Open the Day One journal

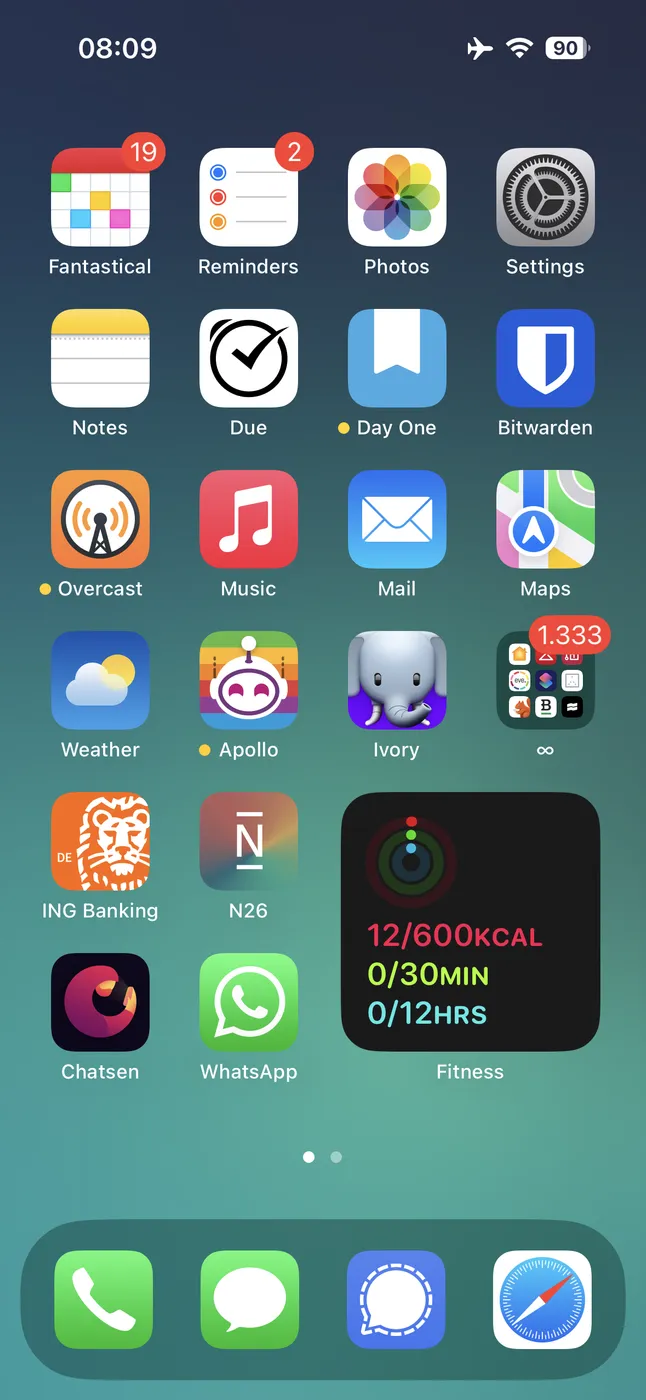click(x=397, y=359)
